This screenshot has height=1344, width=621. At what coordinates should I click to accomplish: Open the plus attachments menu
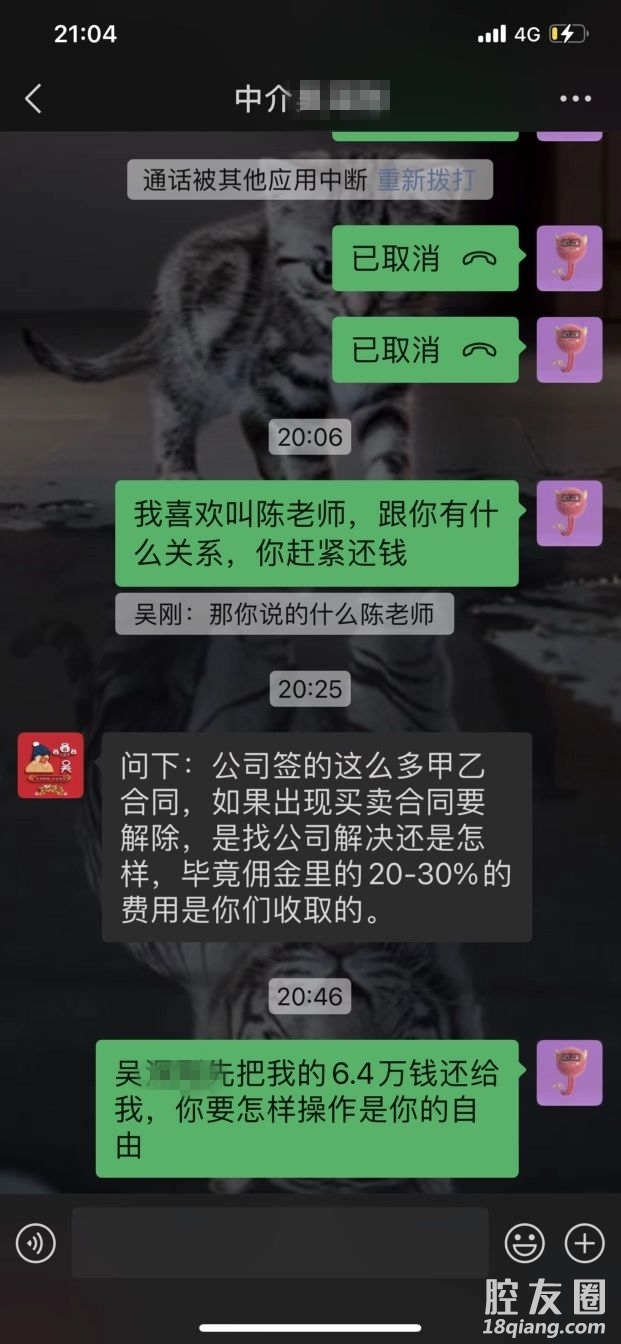(x=585, y=1243)
